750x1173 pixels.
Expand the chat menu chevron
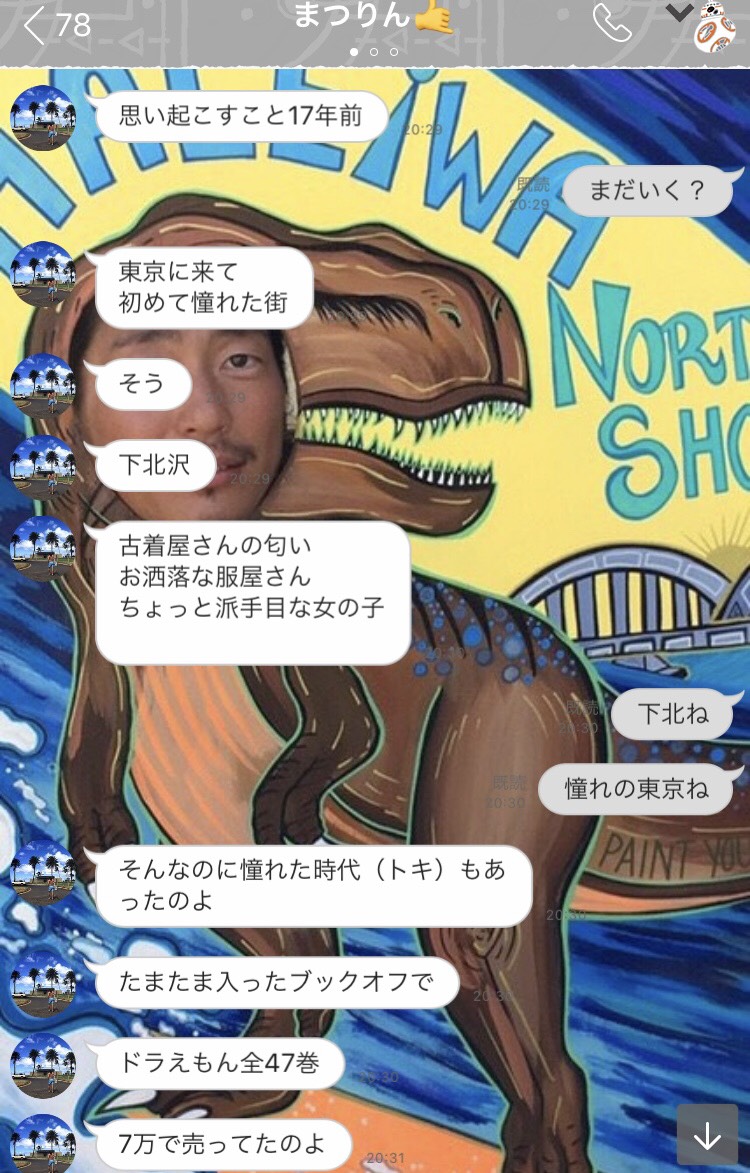coord(679,13)
